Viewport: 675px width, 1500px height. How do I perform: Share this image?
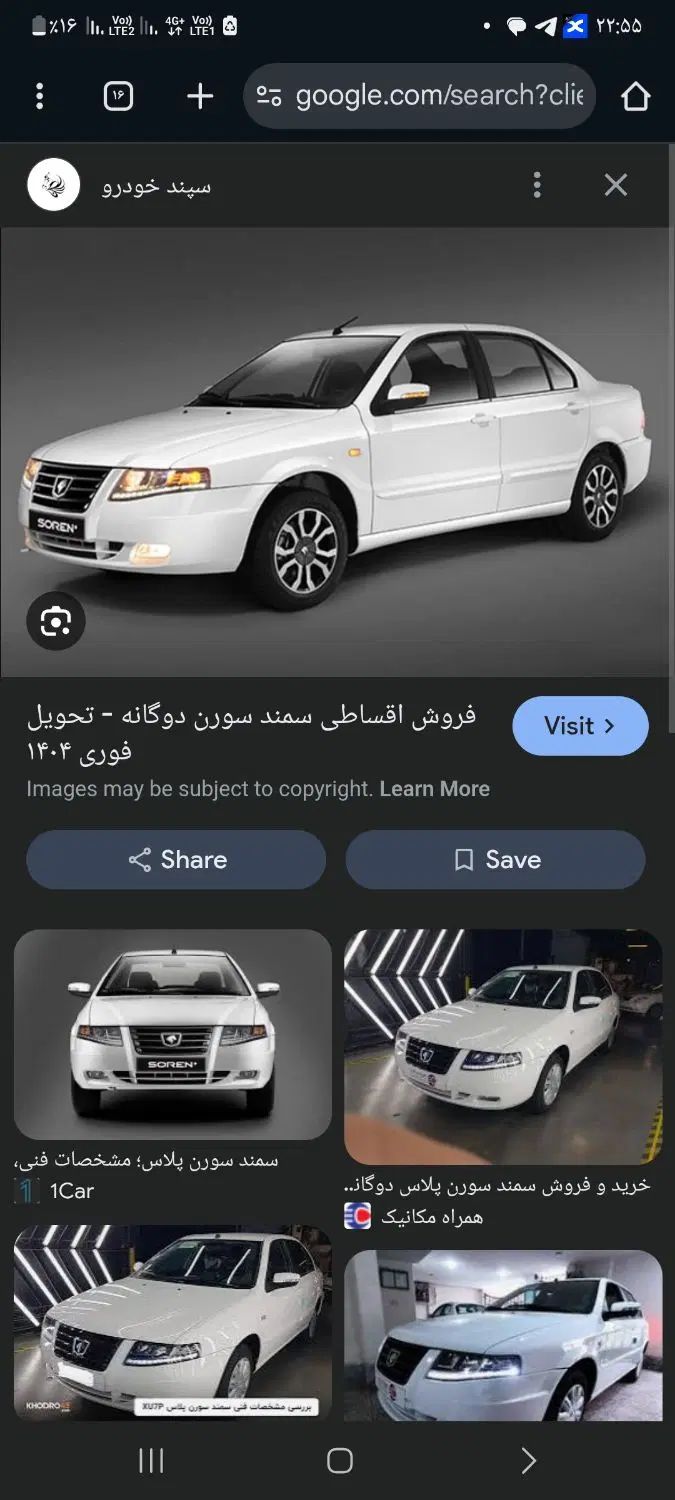[177, 860]
